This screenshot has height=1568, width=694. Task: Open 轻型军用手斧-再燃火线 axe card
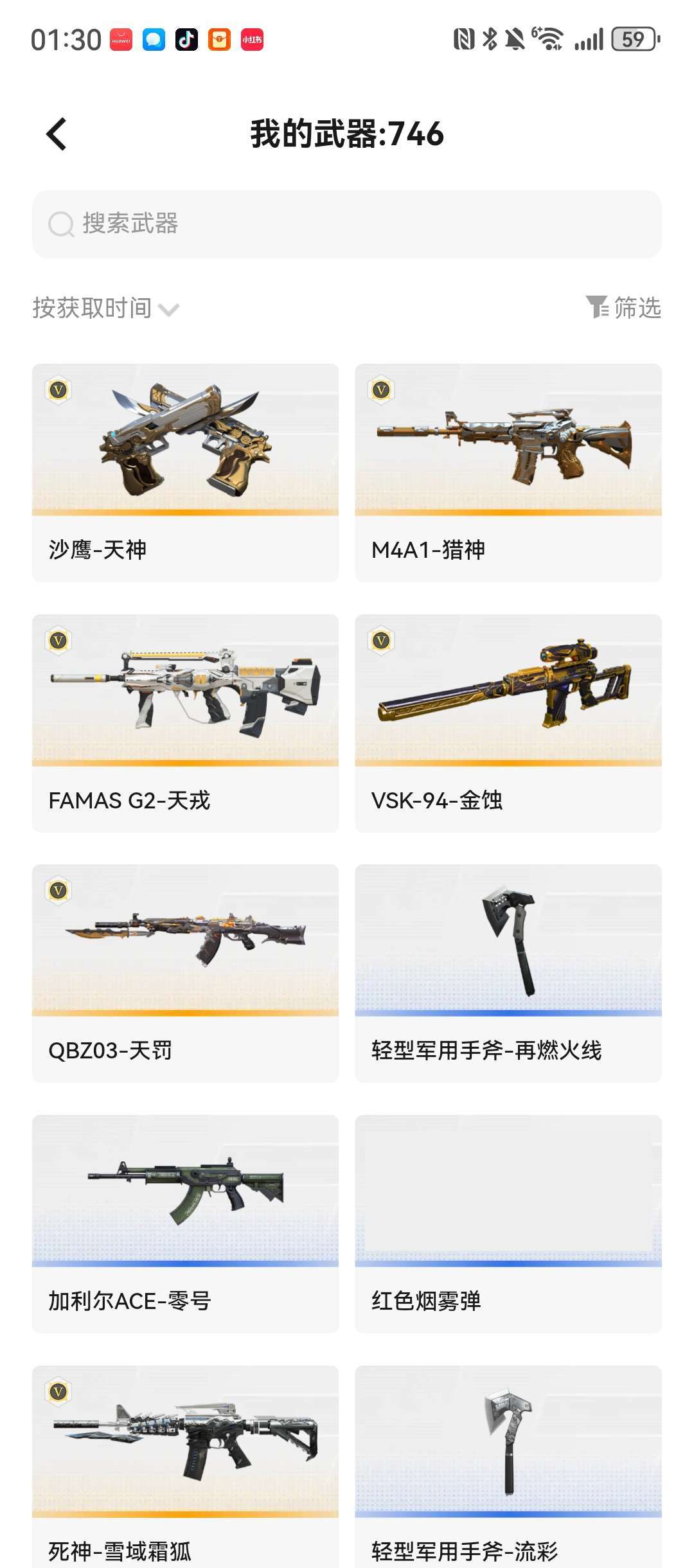point(508,973)
